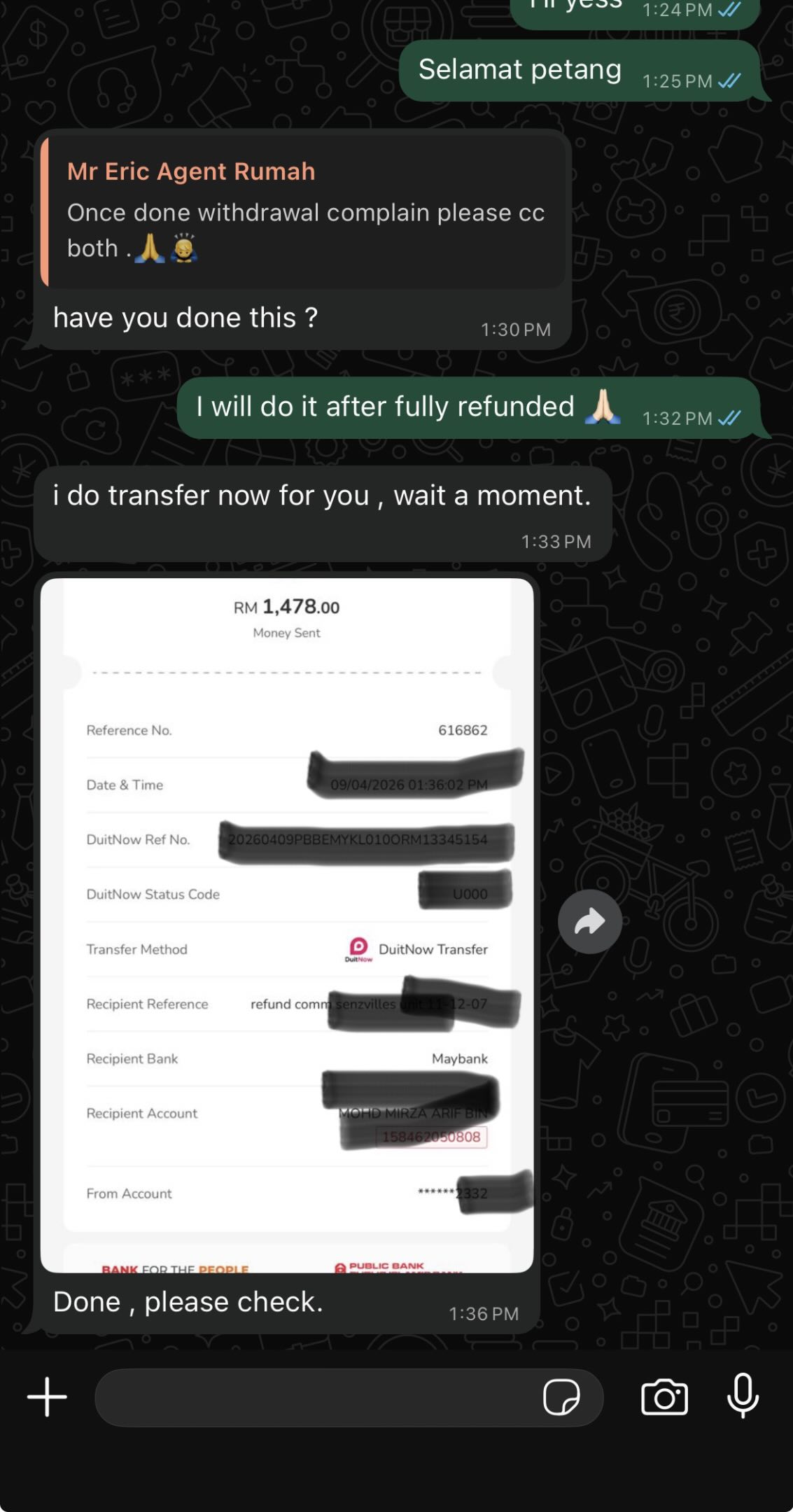The width and height of the screenshot is (793, 1512).
Task: Jump to the quoted Mr Eric Agent Rumah message
Action: tap(304, 211)
